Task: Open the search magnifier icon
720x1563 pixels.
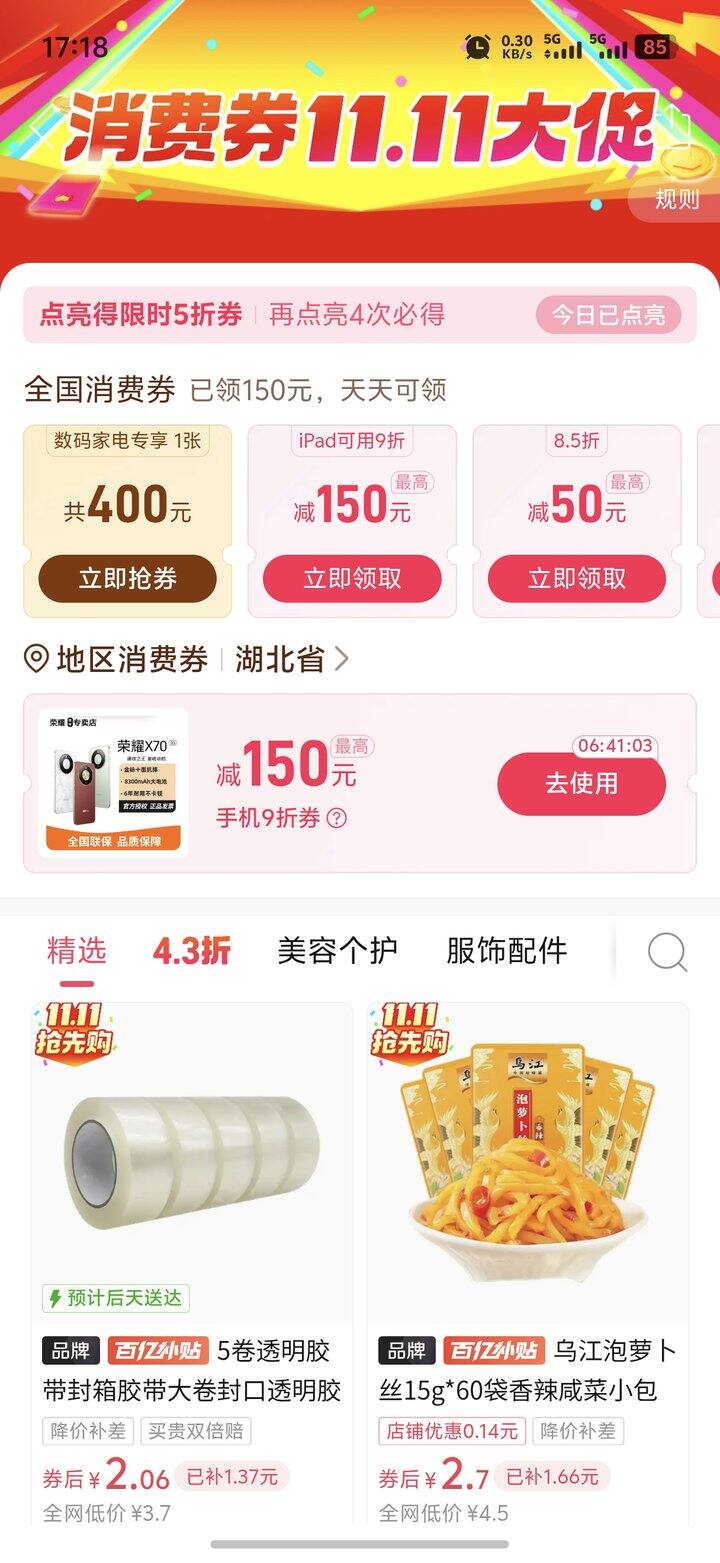Action: [x=667, y=952]
